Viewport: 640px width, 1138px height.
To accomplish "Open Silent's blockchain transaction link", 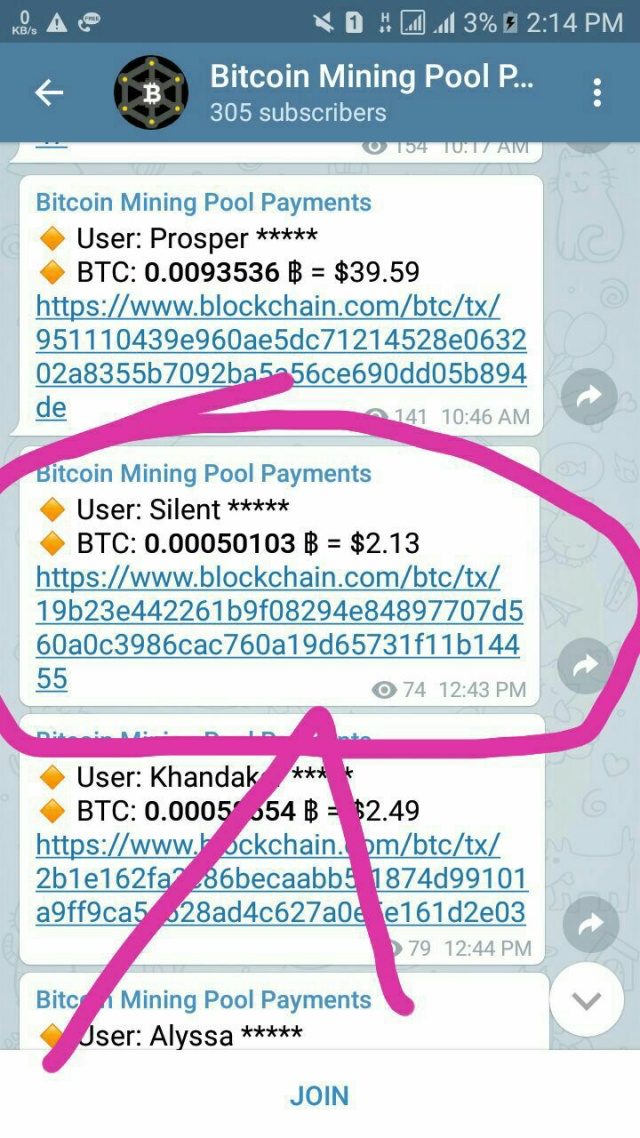I will pos(278,628).
